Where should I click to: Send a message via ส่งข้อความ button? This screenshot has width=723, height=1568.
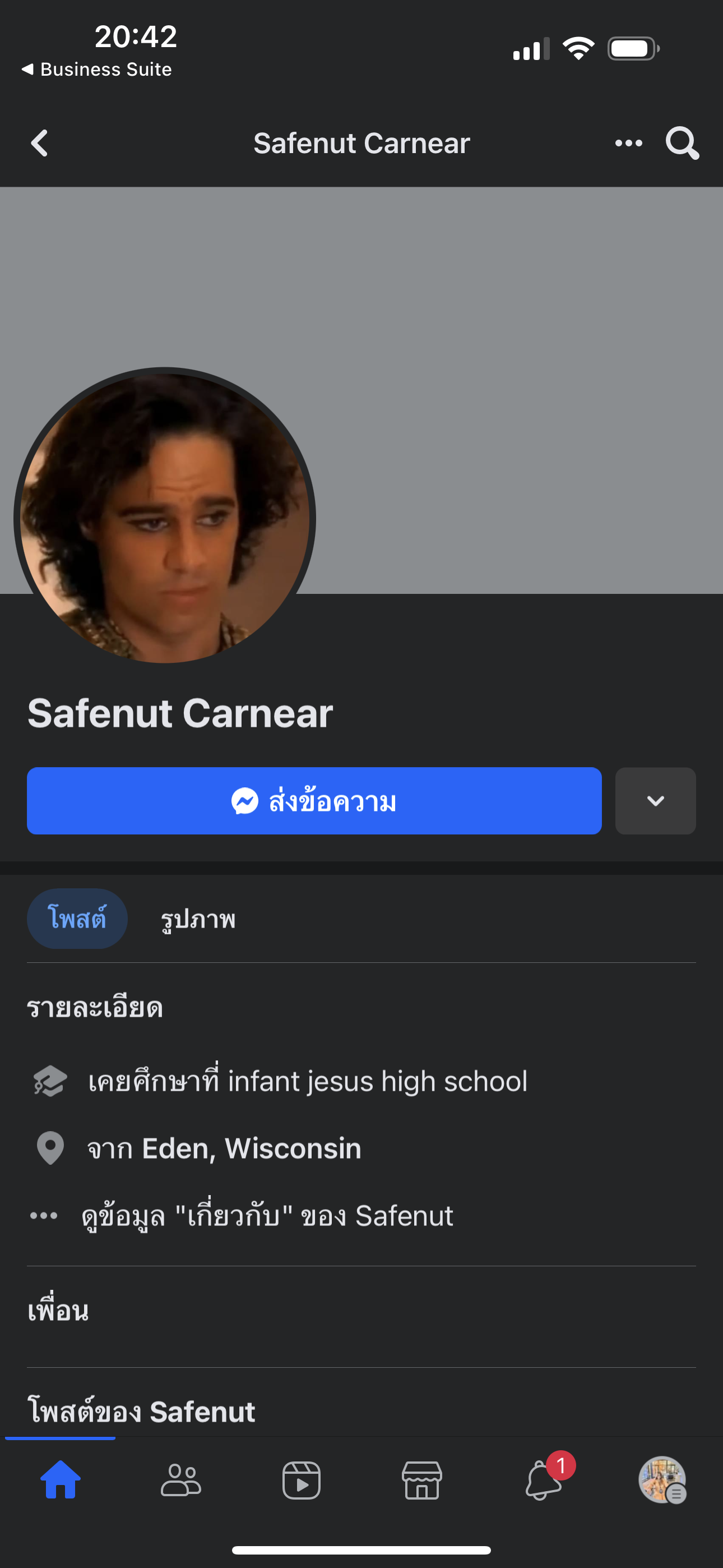314,801
